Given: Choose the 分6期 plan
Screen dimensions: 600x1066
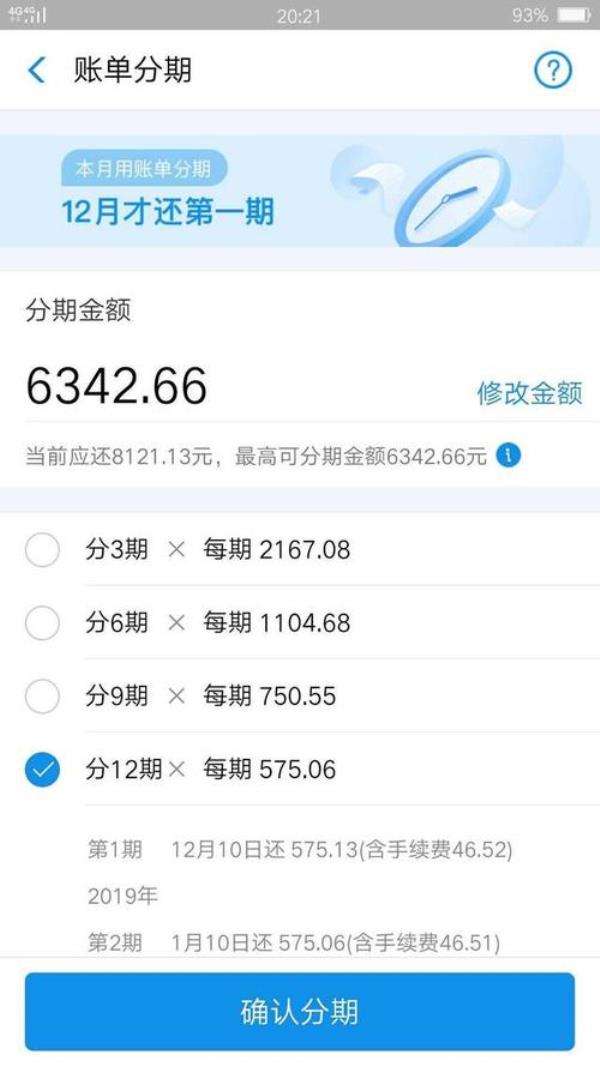Looking at the screenshot, I should coord(42,623).
